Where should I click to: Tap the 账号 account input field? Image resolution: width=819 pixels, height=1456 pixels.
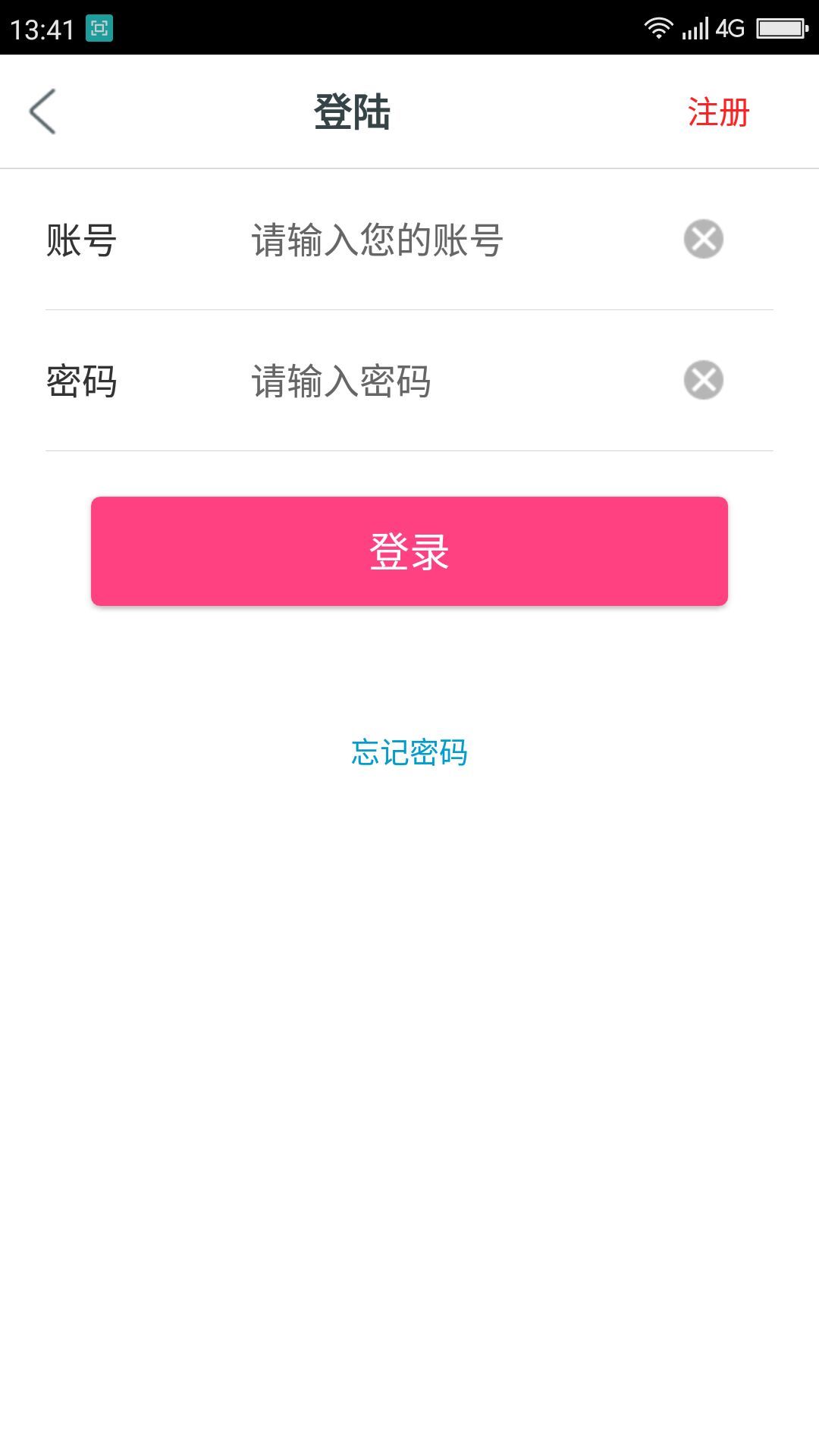[455, 240]
